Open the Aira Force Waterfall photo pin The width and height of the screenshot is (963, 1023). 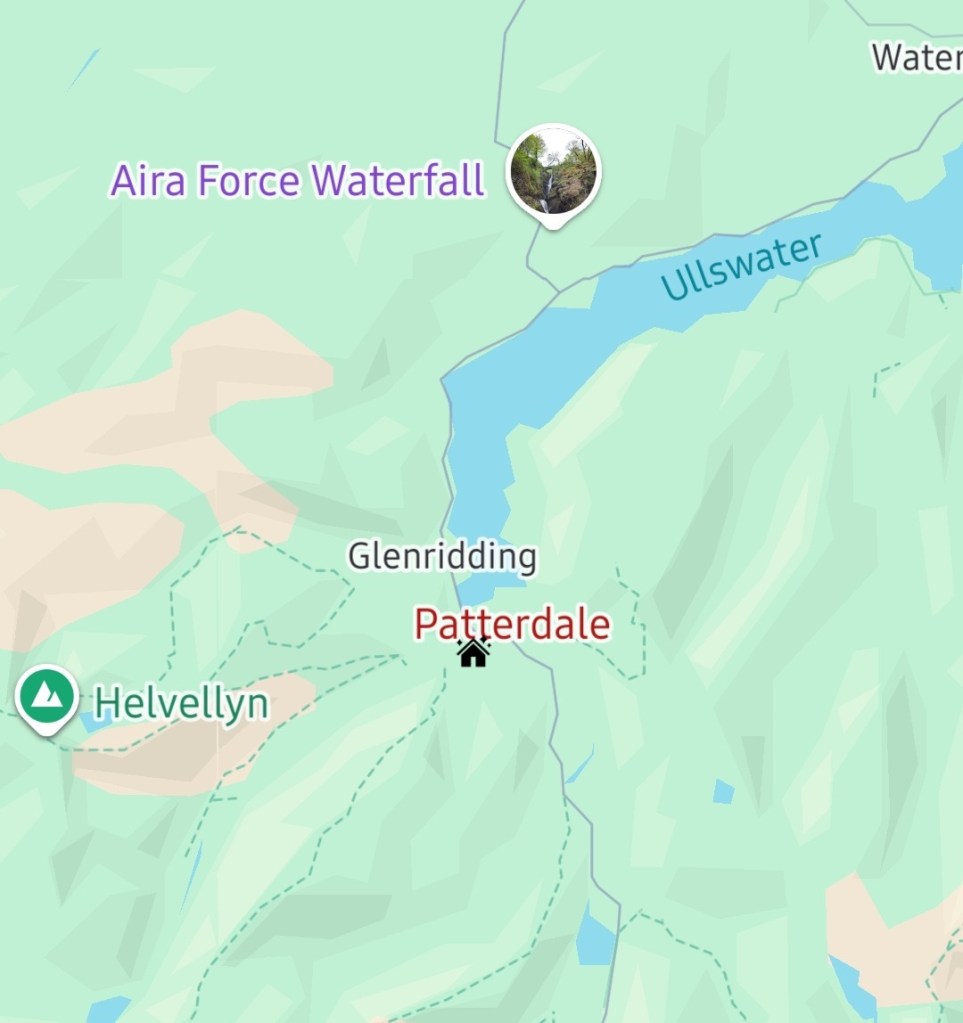point(553,171)
